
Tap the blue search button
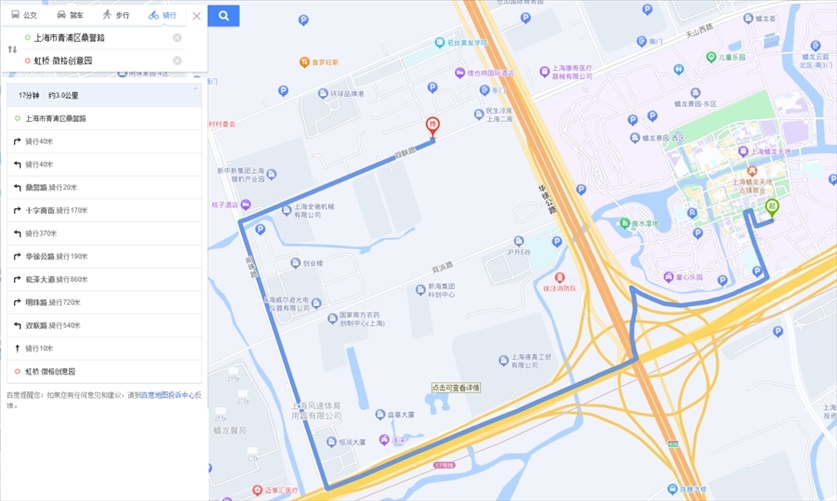click(x=224, y=16)
